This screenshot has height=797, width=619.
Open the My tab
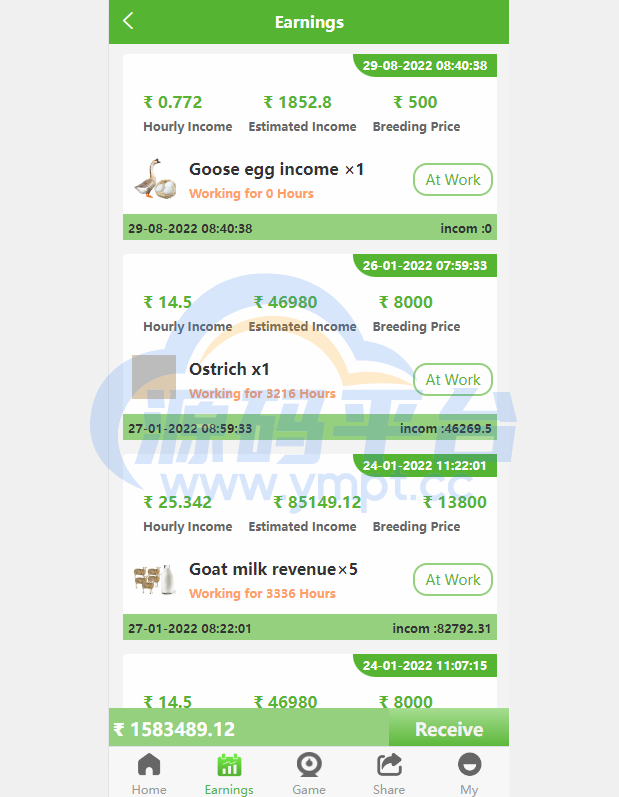[469, 773]
